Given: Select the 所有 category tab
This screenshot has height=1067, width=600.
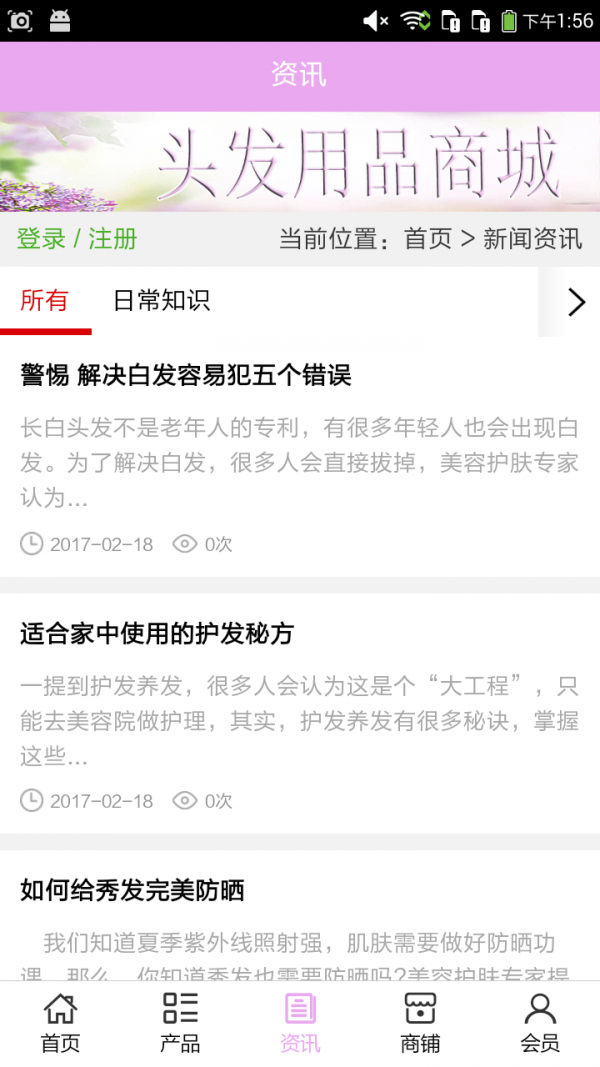Looking at the screenshot, I should (x=45, y=301).
